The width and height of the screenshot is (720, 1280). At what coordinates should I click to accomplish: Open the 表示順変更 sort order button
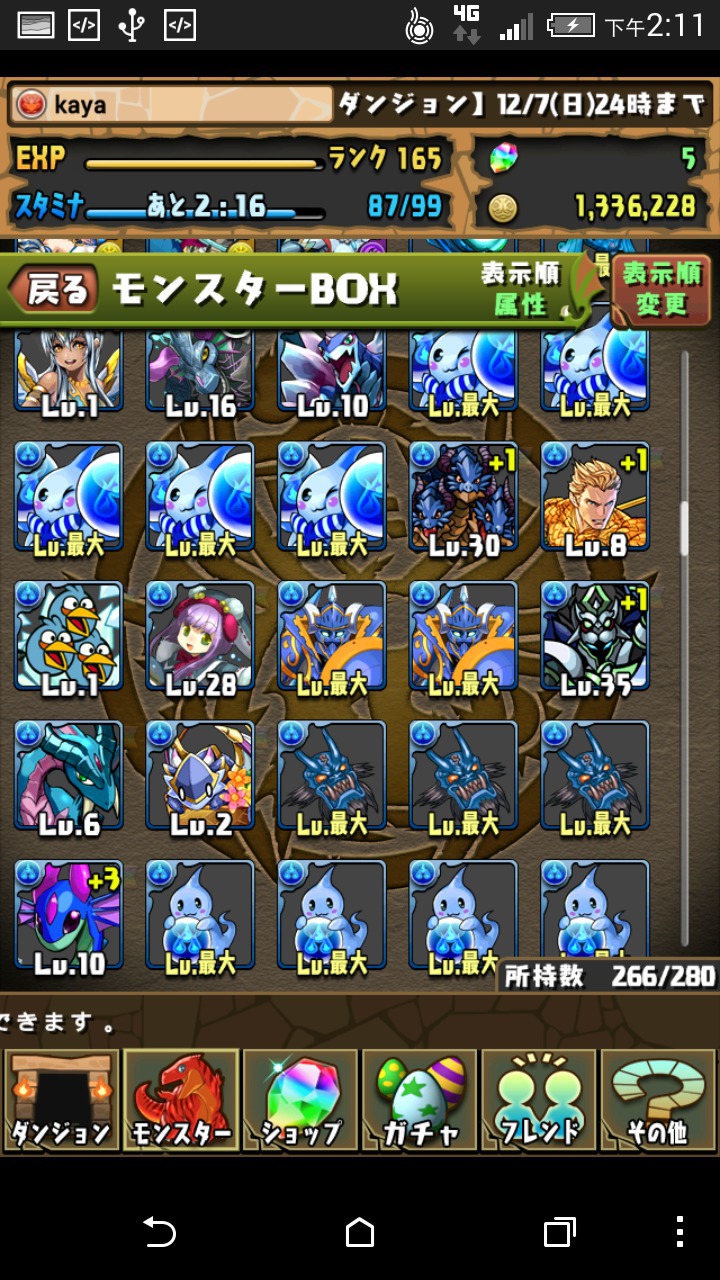click(661, 290)
